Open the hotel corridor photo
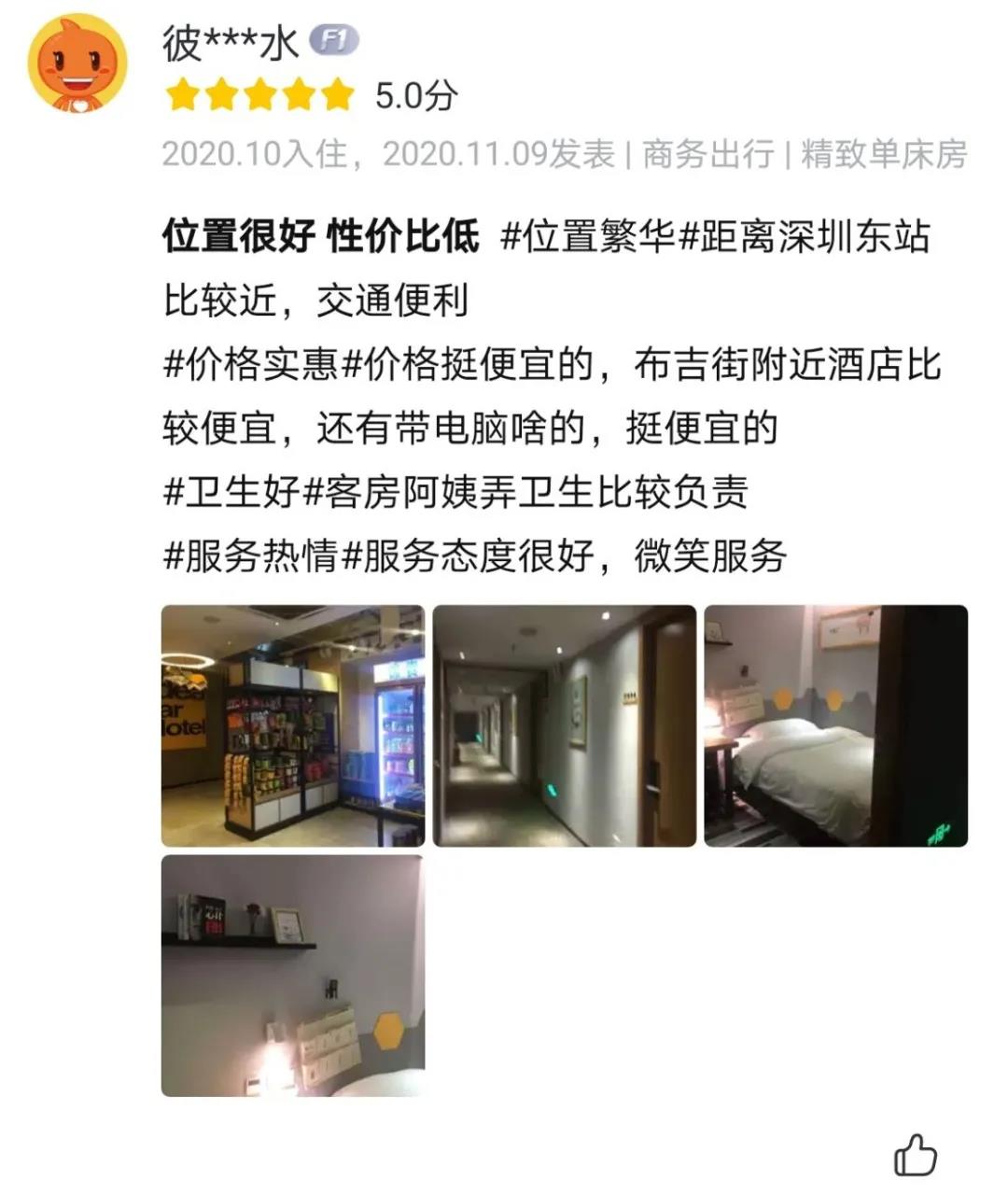 (565, 726)
